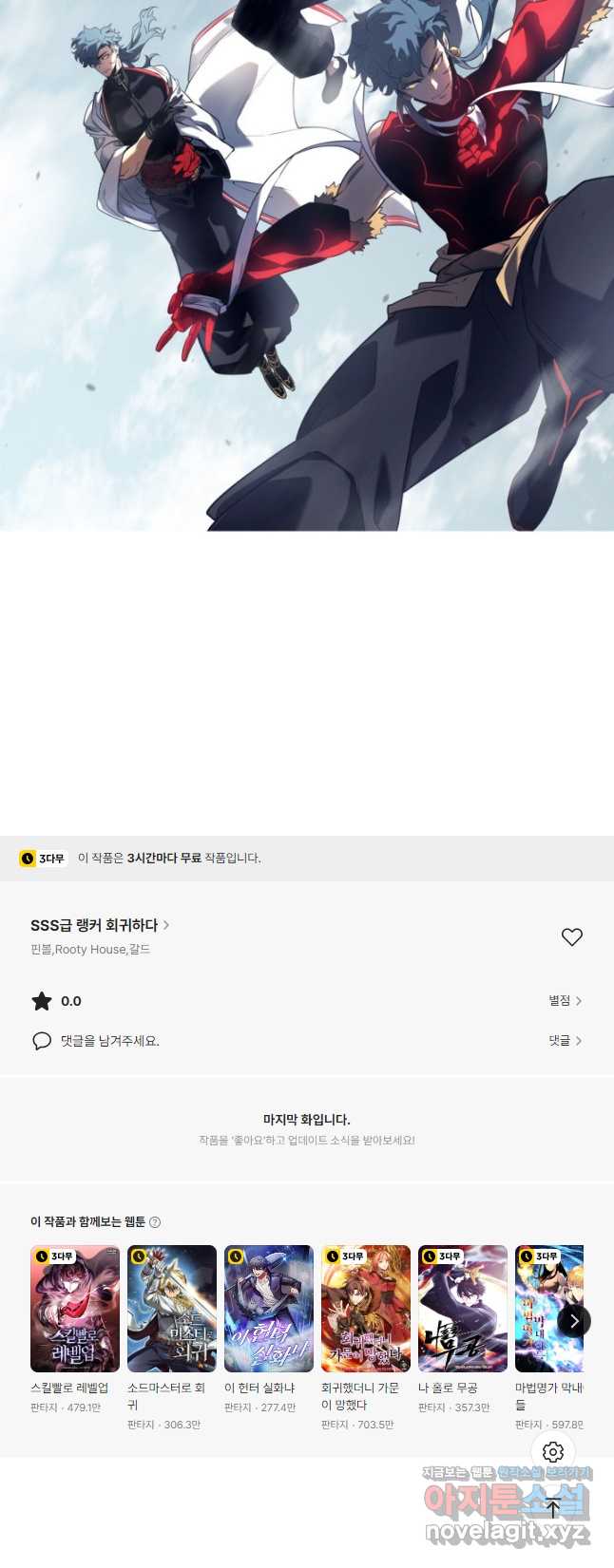Open the 소드마스터로 회귀 webtoon card

pos(172,1309)
